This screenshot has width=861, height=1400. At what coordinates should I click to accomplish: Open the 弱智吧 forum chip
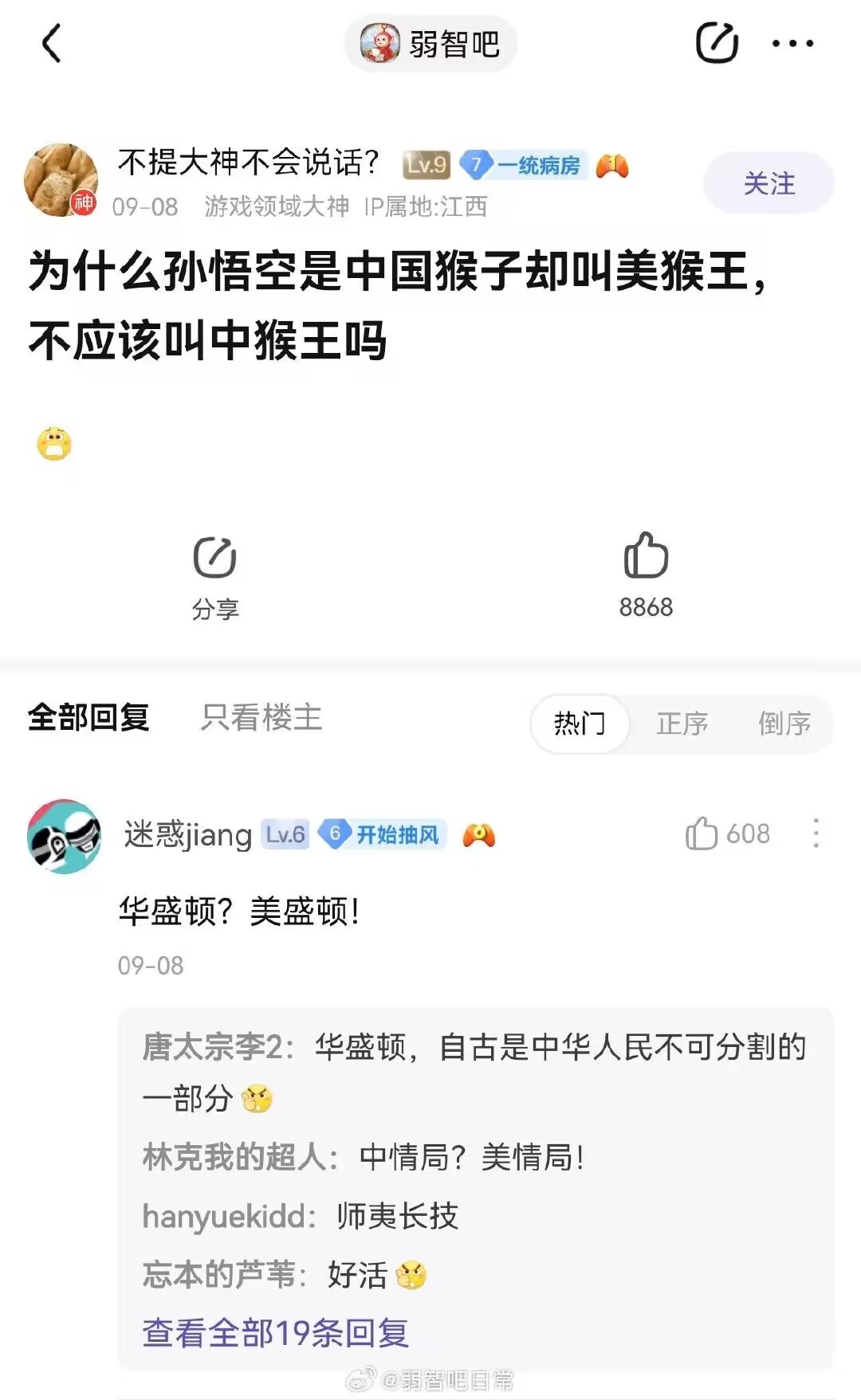tap(431, 44)
